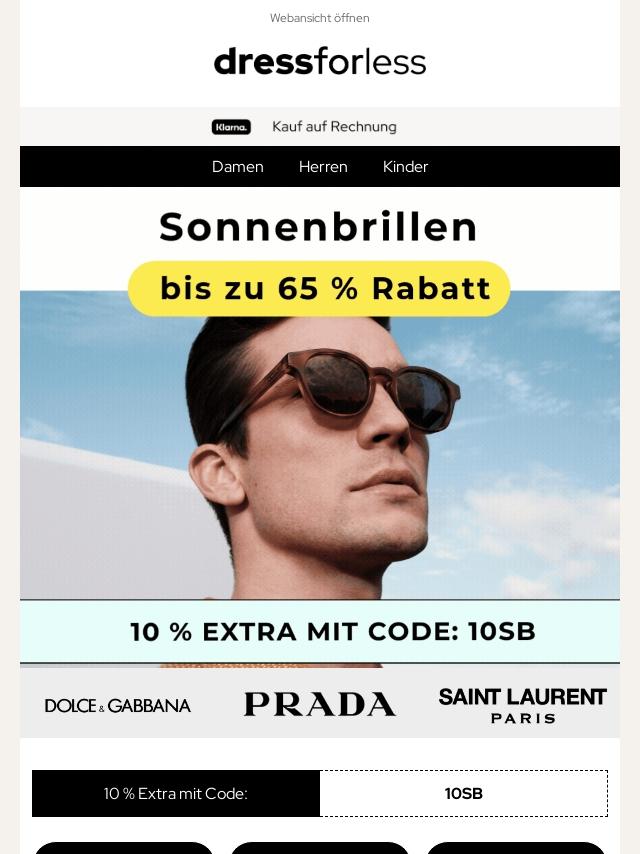Browse the Kinder category
This screenshot has height=854, width=640.
coord(405,167)
